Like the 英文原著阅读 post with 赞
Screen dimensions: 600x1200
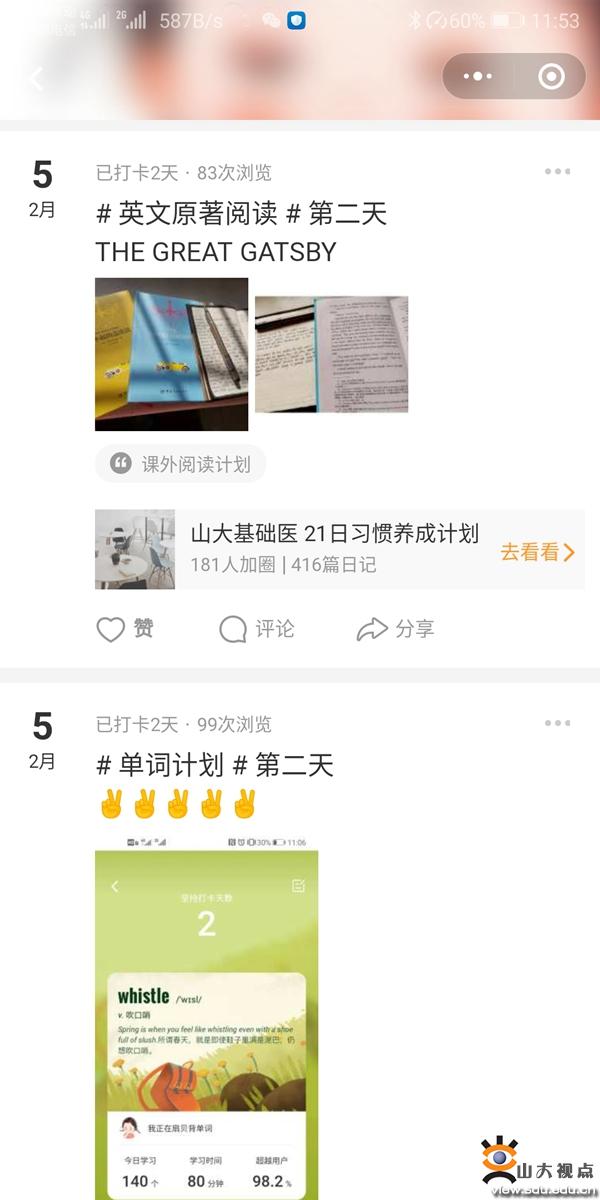(x=125, y=629)
